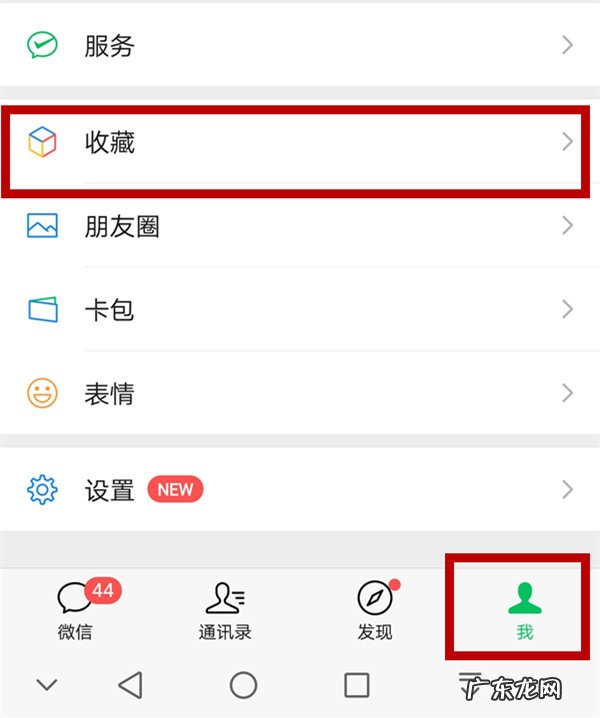Open 设置 settings

coord(300,490)
